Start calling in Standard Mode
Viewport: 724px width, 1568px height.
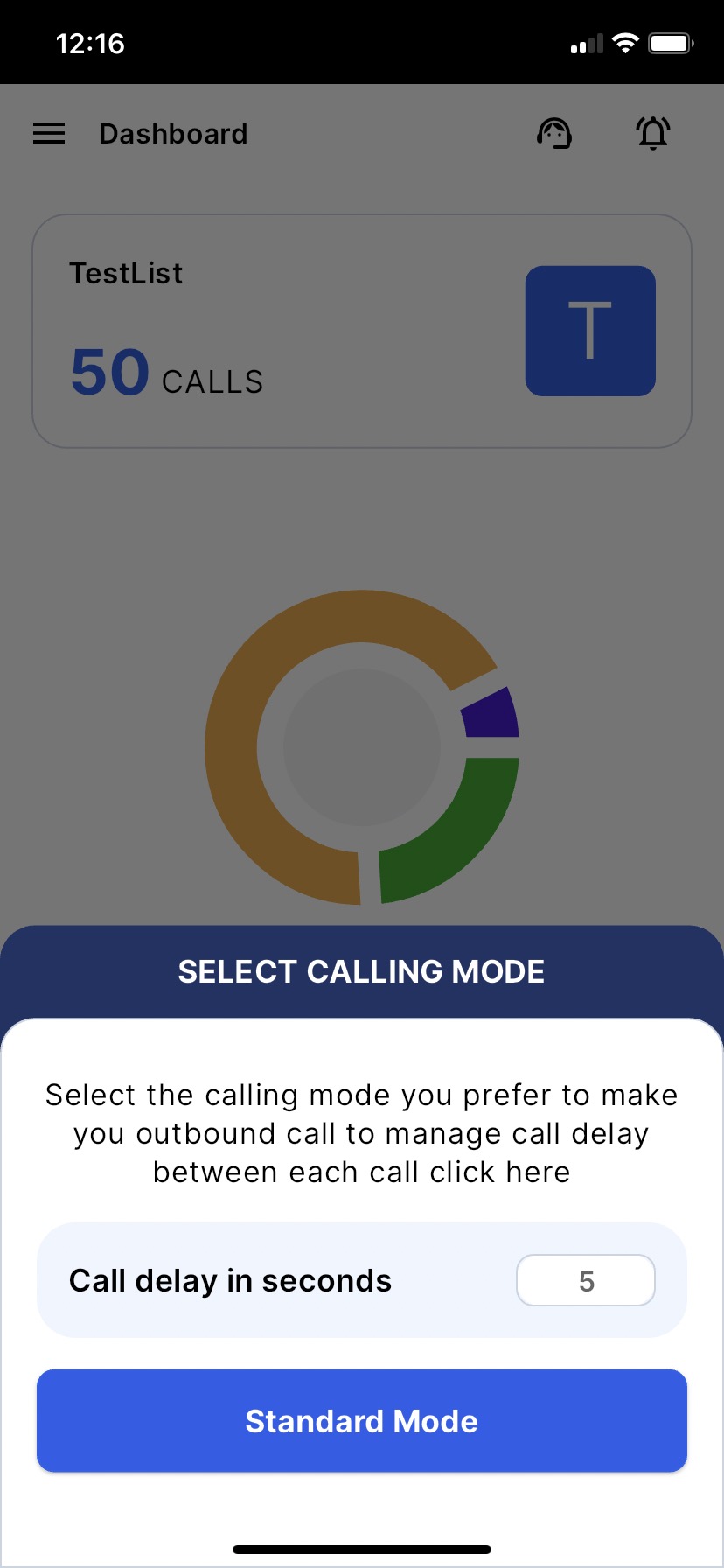pyautogui.click(x=361, y=1420)
